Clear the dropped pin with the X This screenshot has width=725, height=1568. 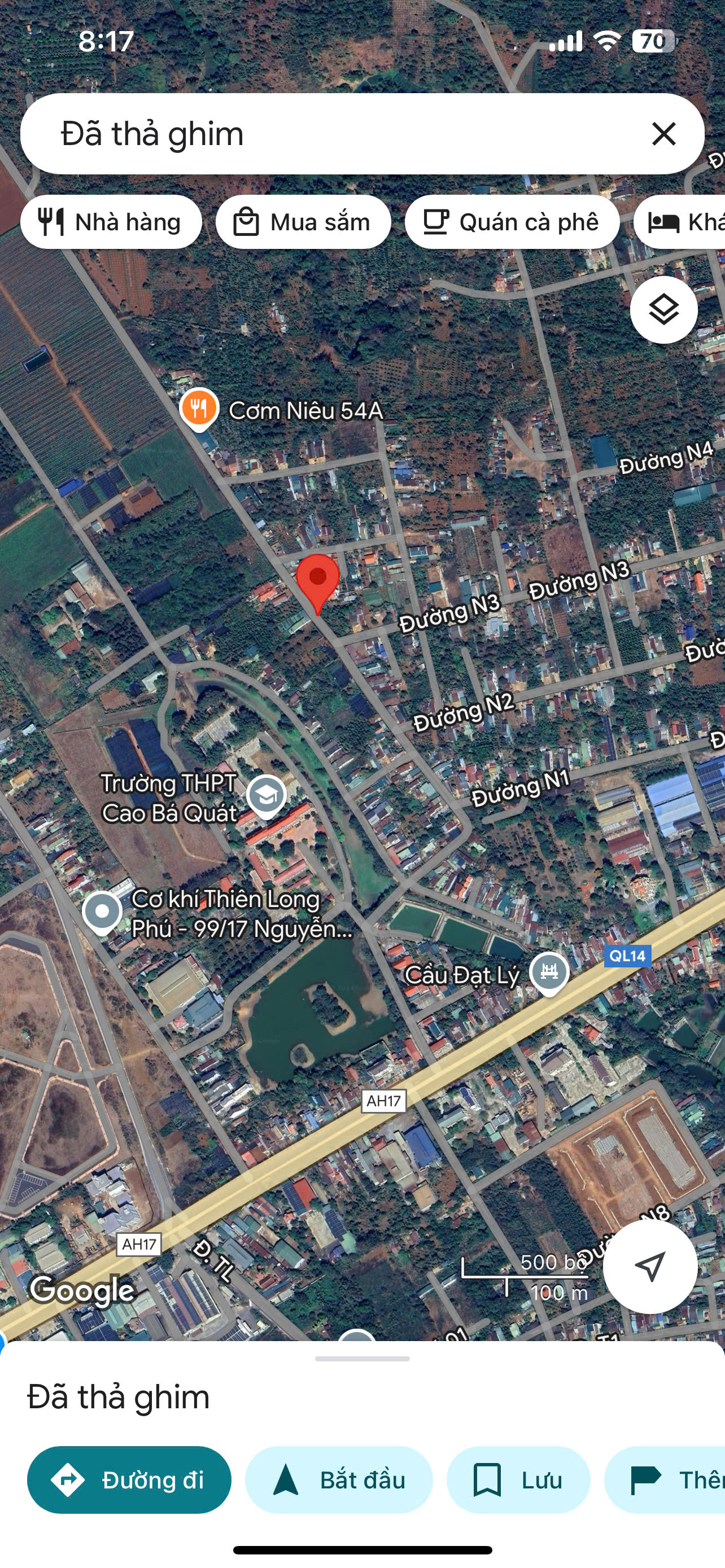(x=663, y=134)
